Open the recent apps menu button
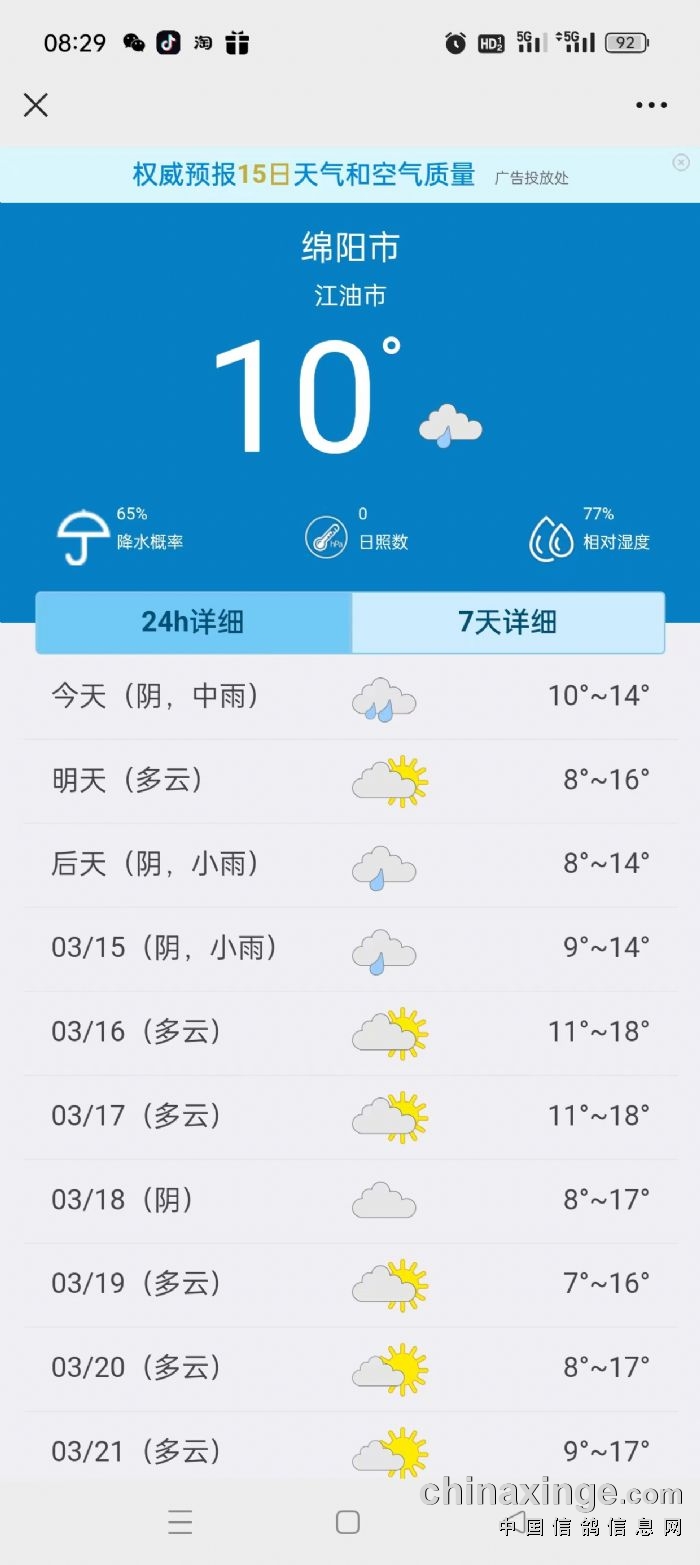Viewport: 700px width, 1565px height. point(180,1522)
